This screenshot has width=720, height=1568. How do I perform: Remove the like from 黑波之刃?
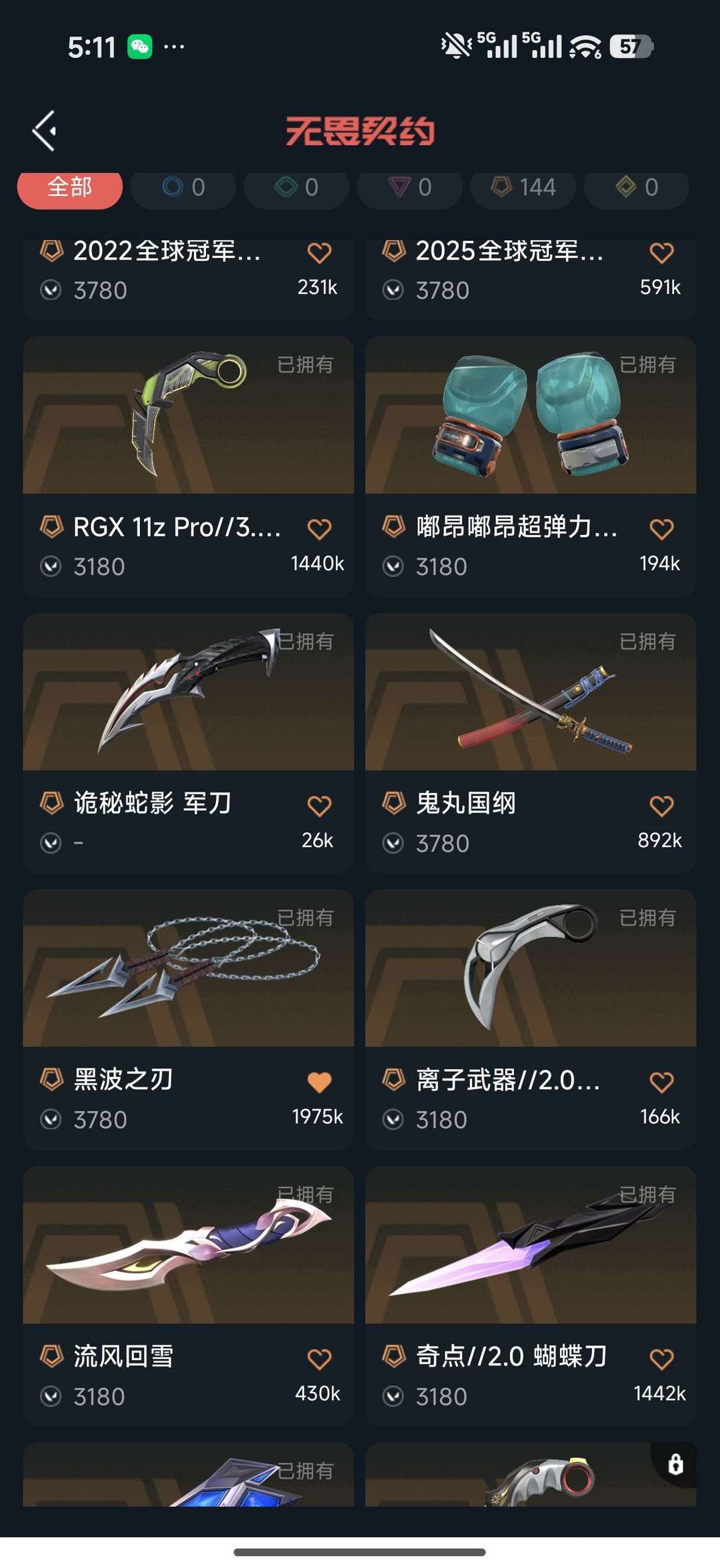coord(319,1082)
